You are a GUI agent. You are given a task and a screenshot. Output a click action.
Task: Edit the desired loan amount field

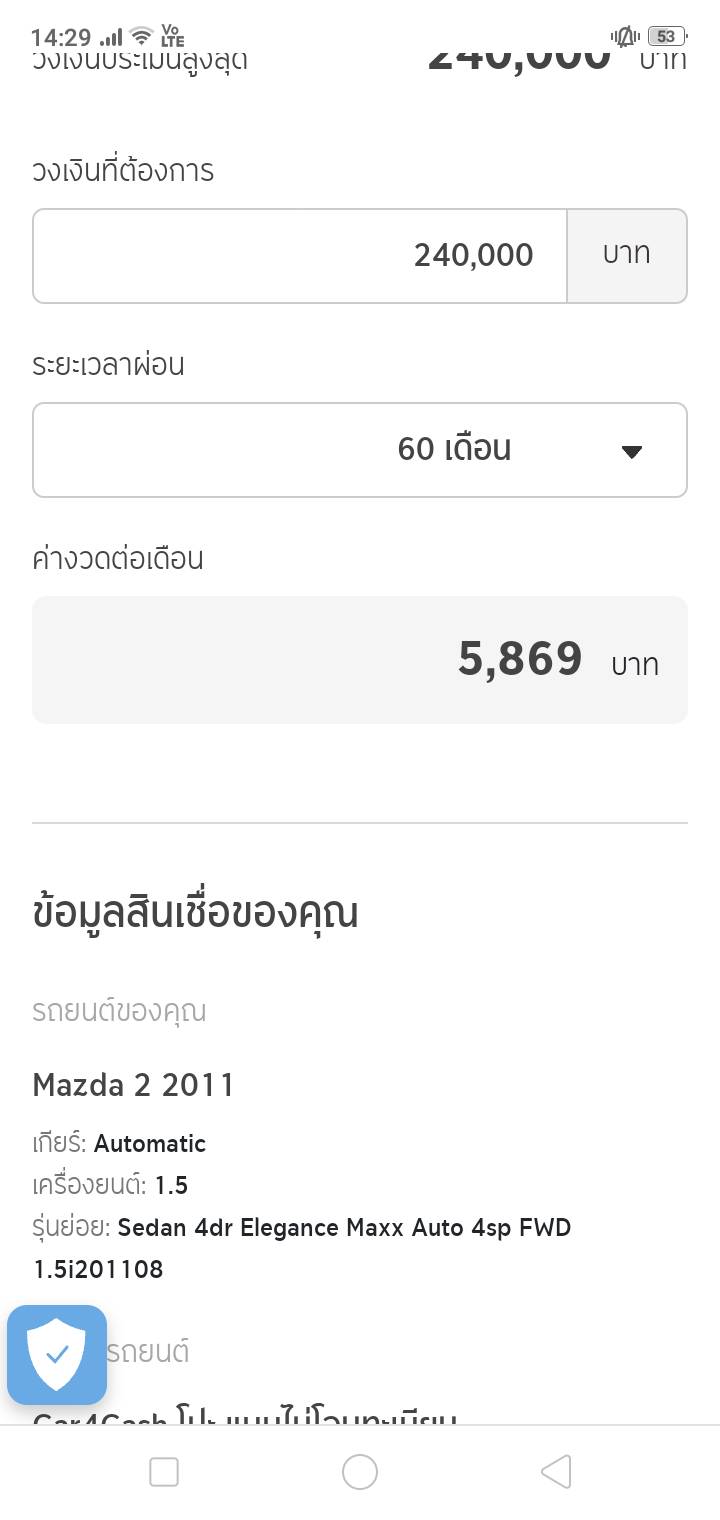[x=300, y=256]
